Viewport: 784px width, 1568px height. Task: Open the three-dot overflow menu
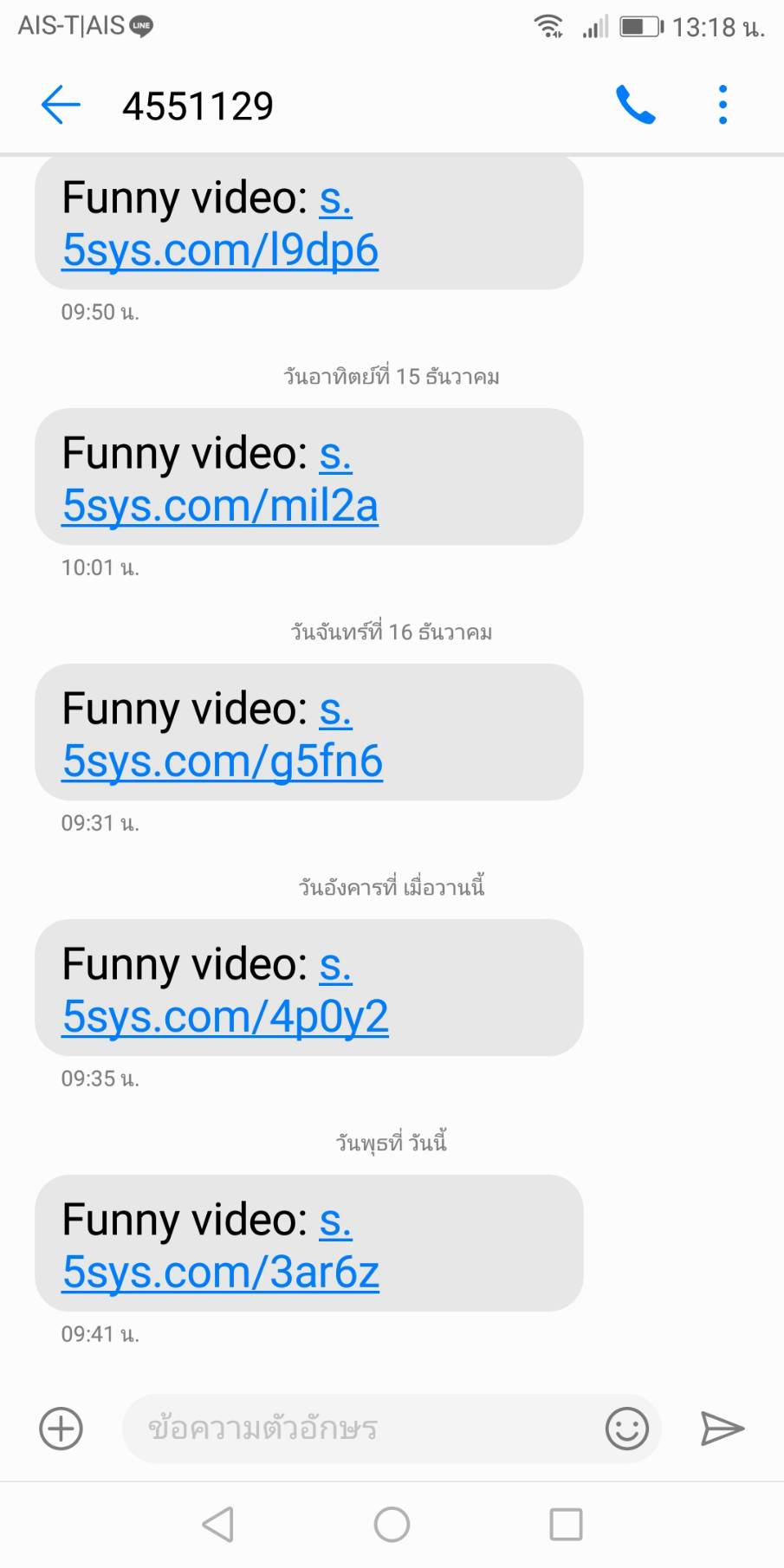pos(722,106)
